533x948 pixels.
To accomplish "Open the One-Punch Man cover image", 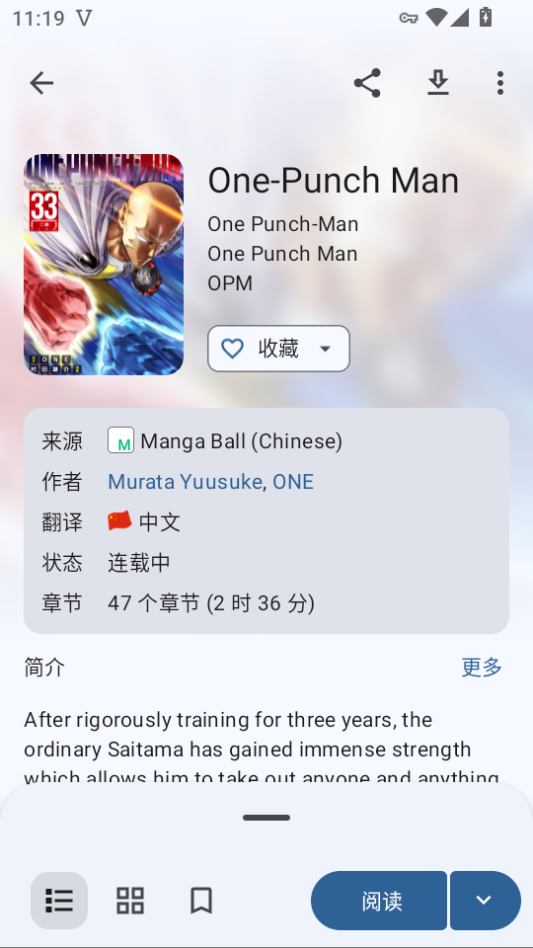I will click(x=103, y=264).
